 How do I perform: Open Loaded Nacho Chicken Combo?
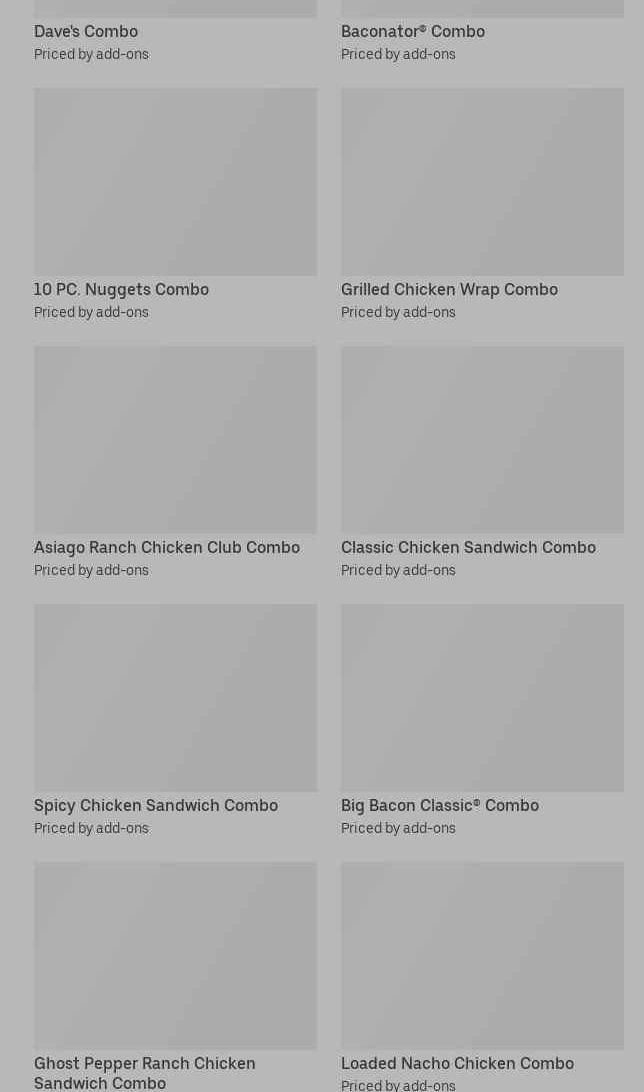point(481,956)
